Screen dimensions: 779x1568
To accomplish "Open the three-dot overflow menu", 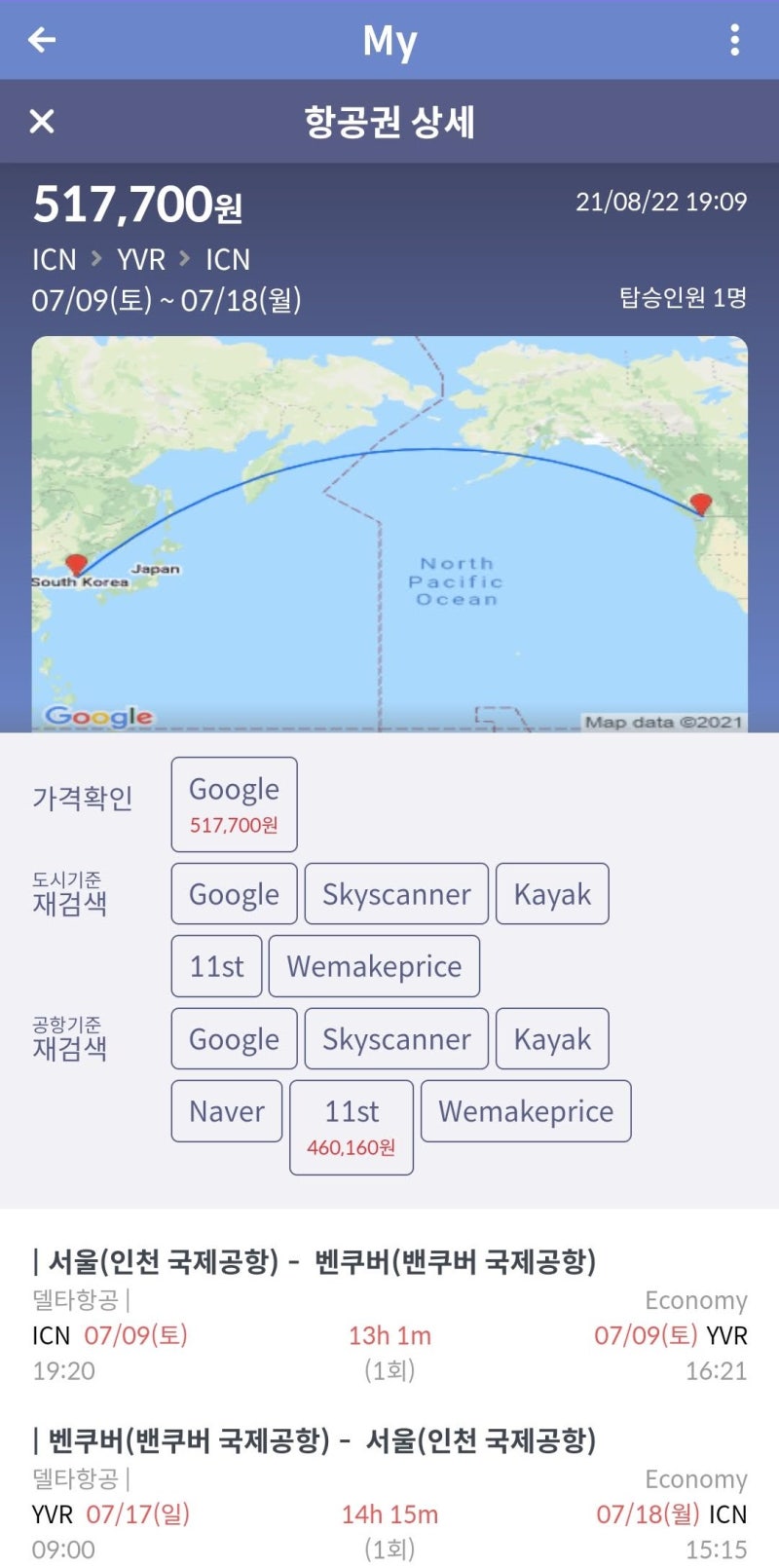I will pyautogui.click(x=735, y=40).
